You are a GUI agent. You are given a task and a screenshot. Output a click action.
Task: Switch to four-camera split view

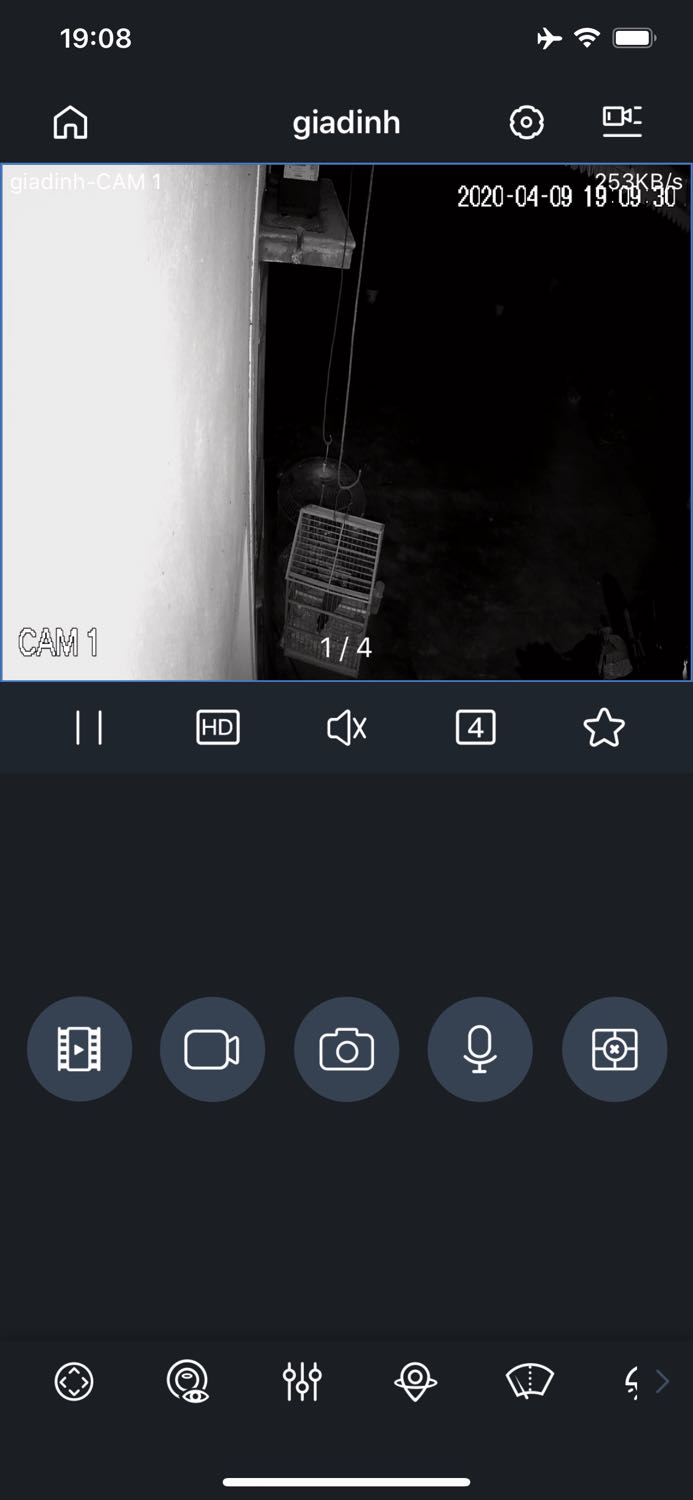[475, 728]
